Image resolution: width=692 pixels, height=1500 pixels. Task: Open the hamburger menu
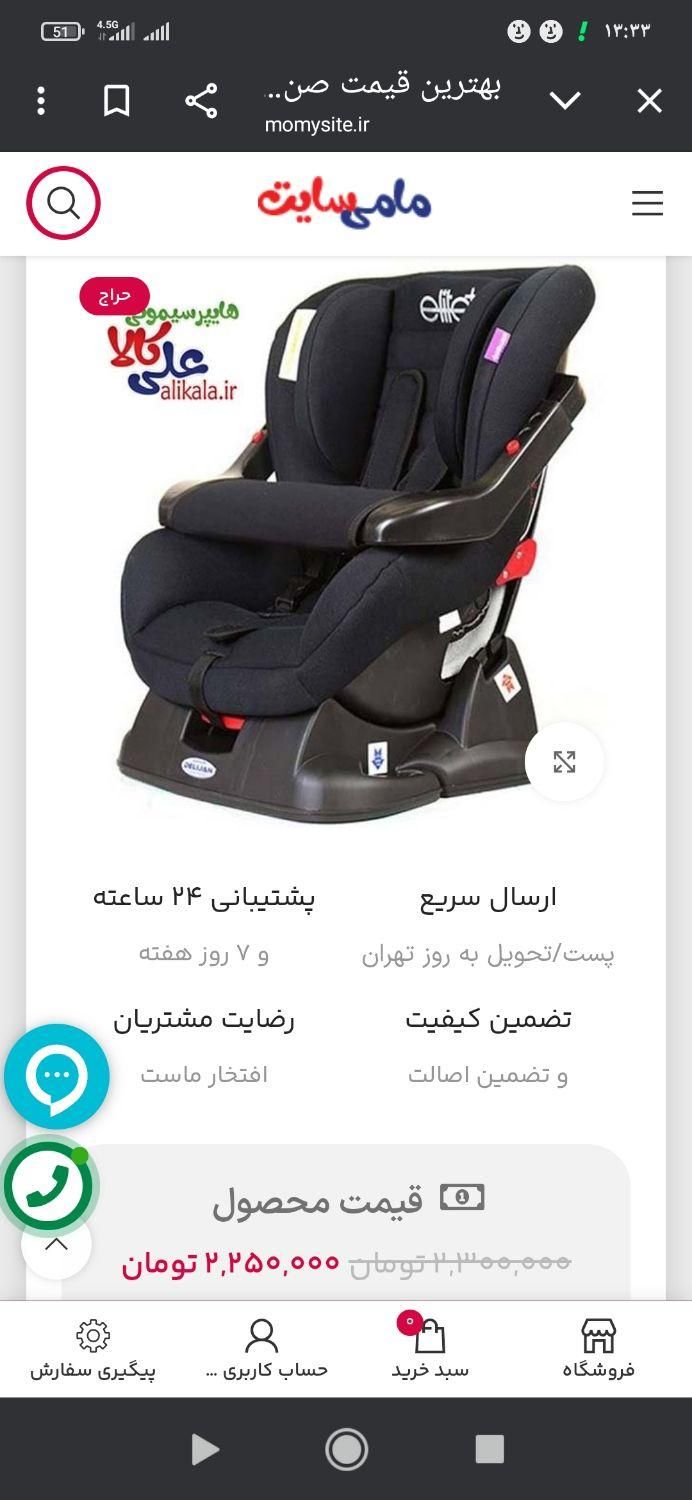[x=647, y=203]
